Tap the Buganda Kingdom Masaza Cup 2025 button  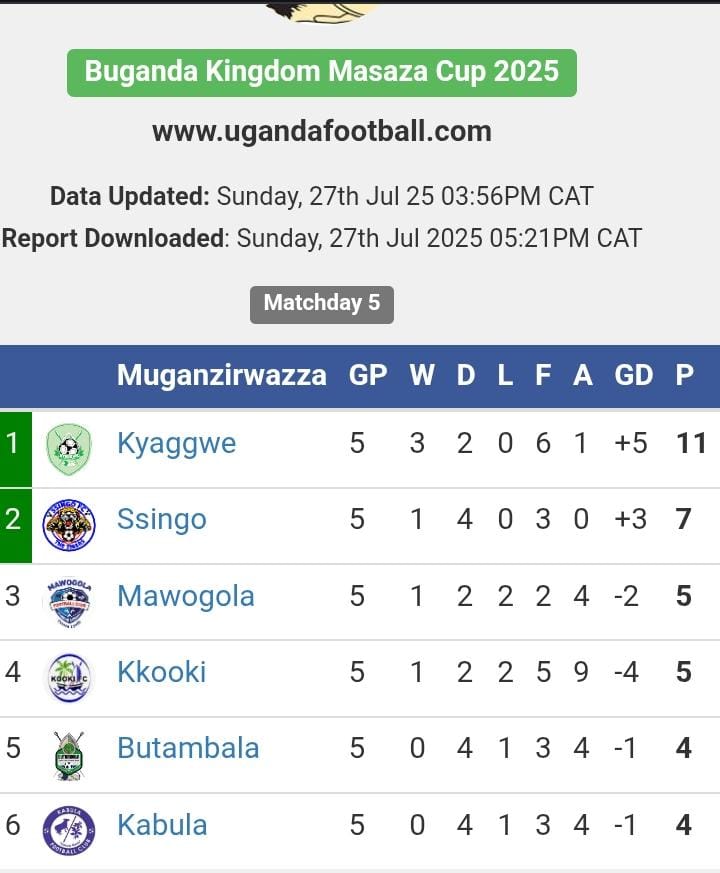point(321,72)
